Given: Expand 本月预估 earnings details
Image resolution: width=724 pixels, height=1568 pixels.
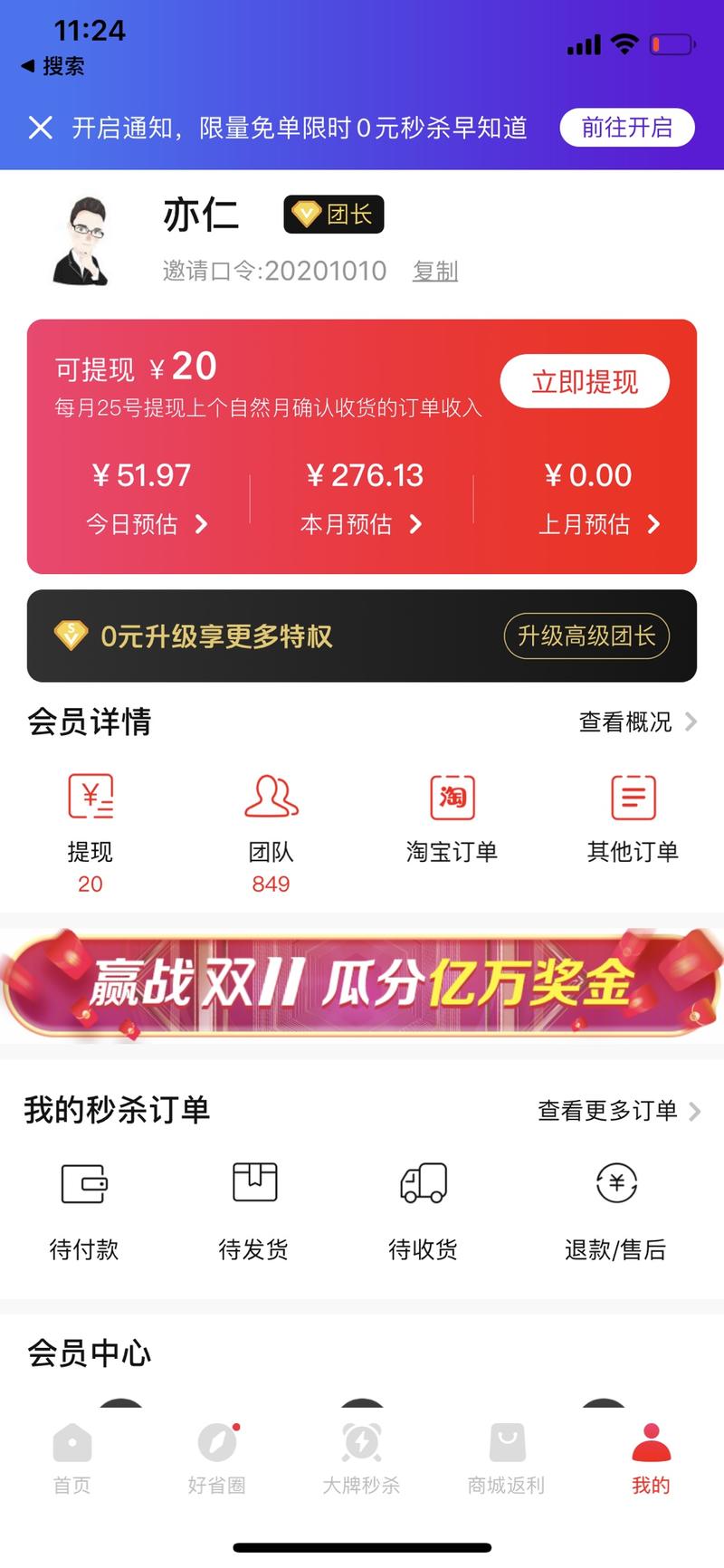Looking at the screenshot, I should [362, 523].
